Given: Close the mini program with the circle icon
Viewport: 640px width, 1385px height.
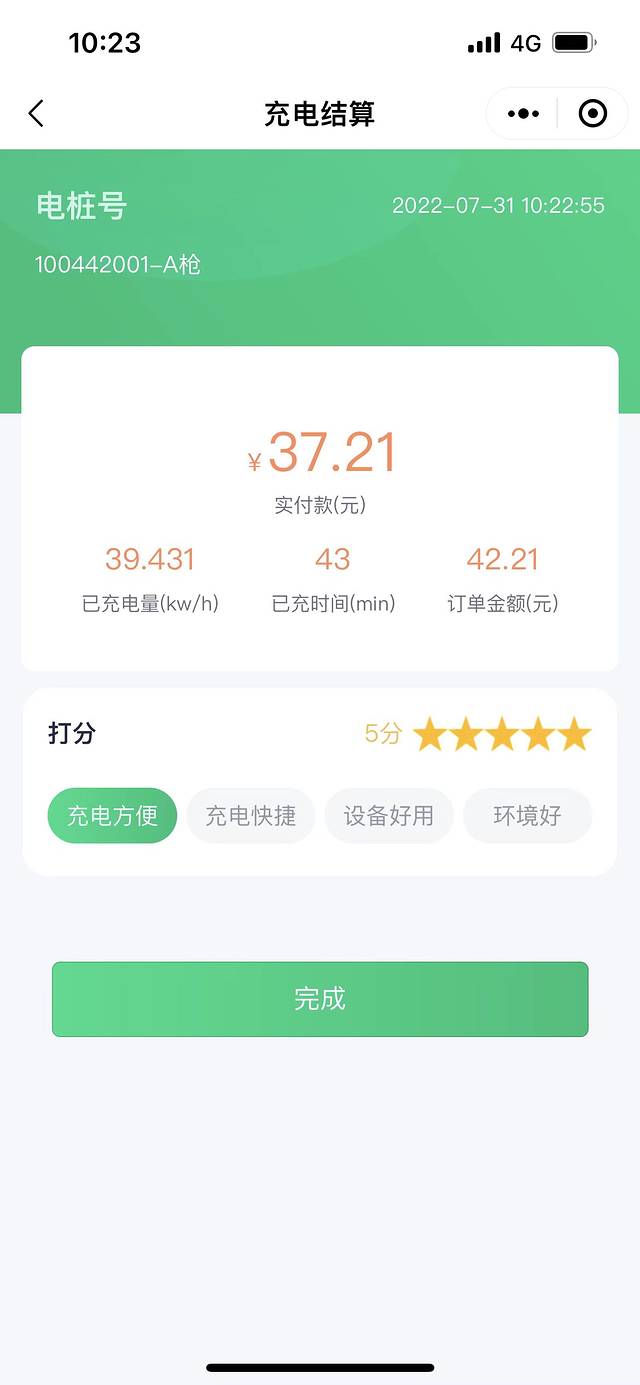Looking at the screenshot, I should pos(593,114).
